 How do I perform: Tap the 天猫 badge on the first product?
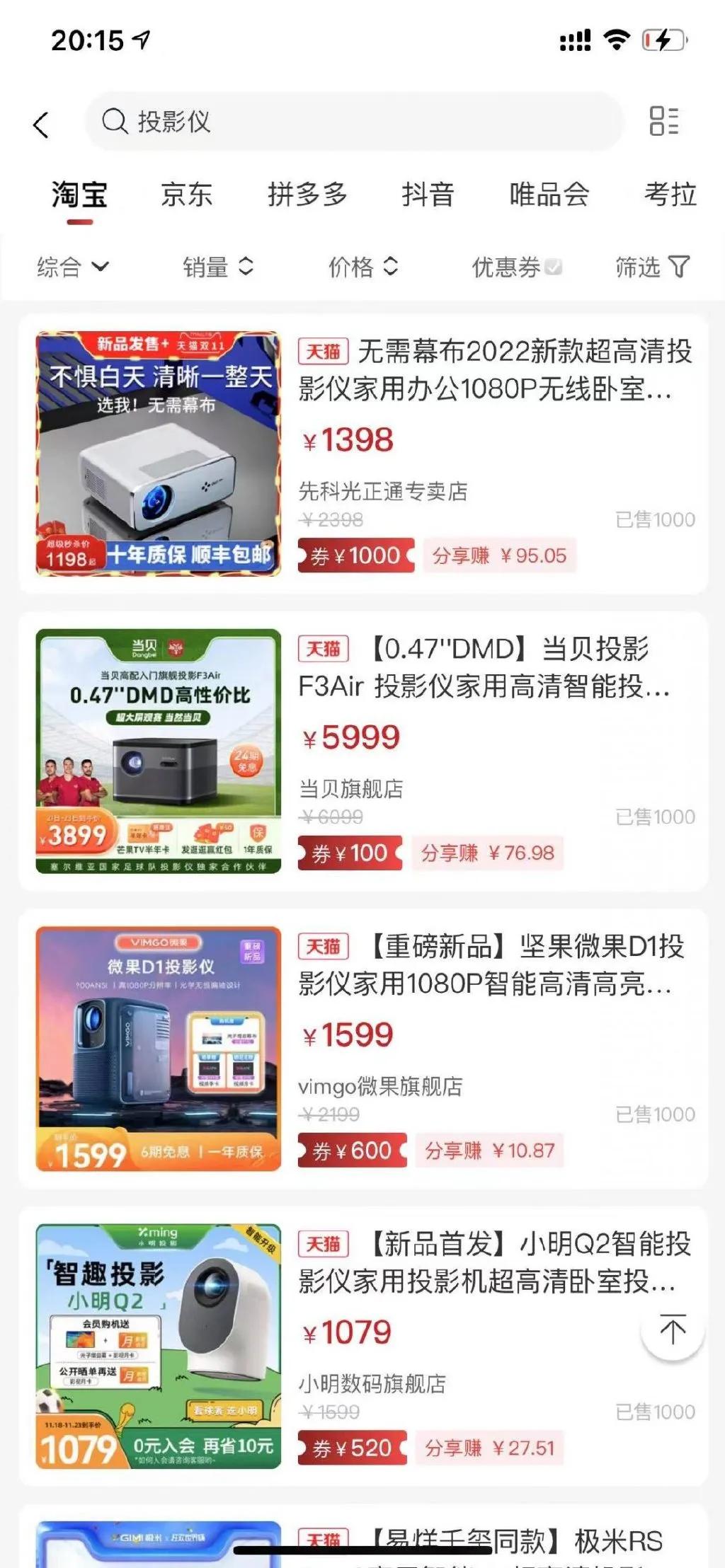[x=322, y=349]
